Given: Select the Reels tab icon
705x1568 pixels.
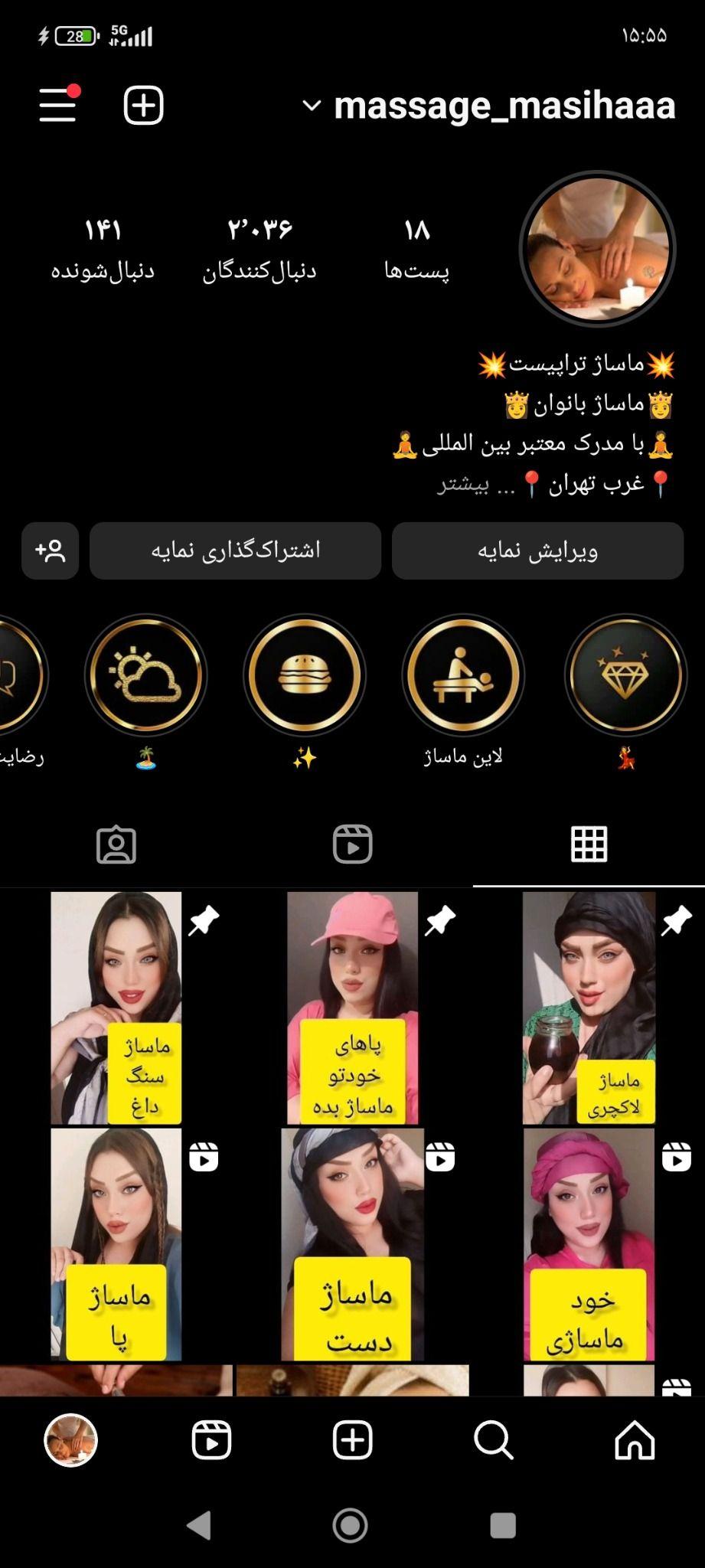Looking at the screenshot, I should click(352, 844).
